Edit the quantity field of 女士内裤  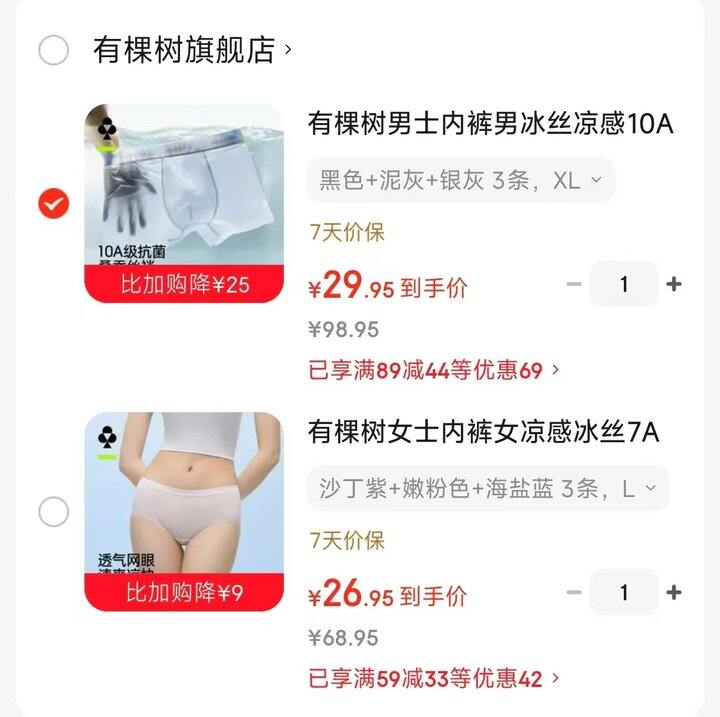click(624, 592)
